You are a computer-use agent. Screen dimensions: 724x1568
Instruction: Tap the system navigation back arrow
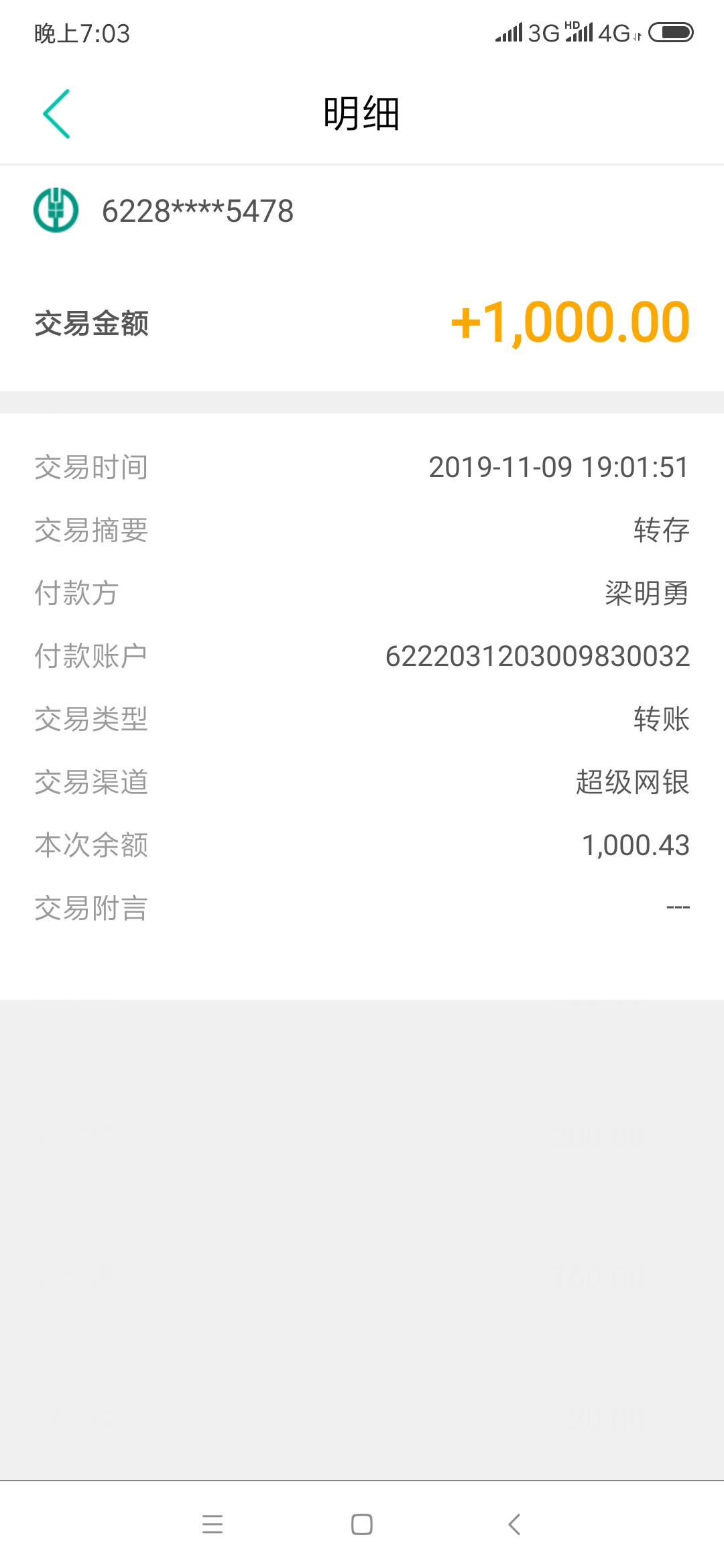click(x=514, y=1524)
